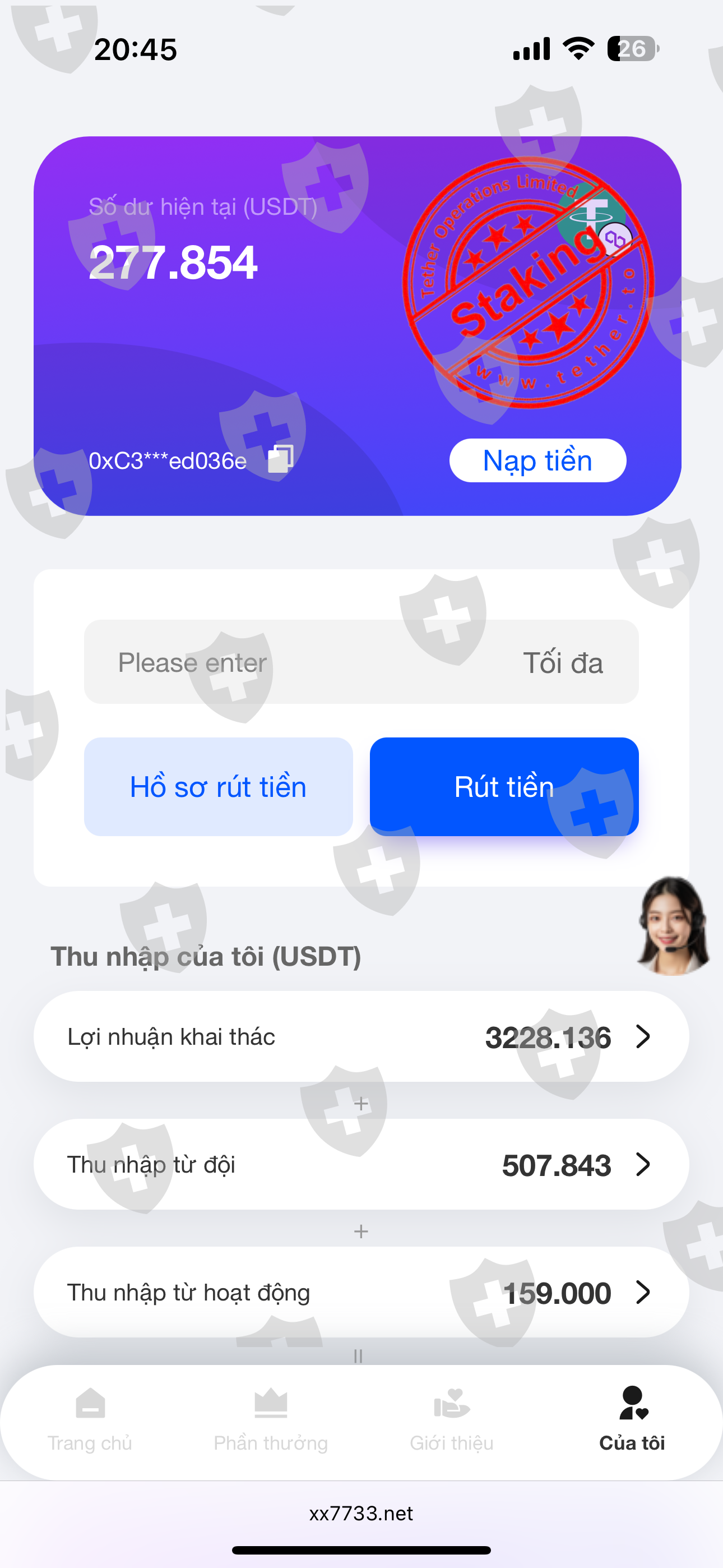Screen dimensions: 723x1568
Task: Focus the Please enter amount field
Action: point(304,662)
